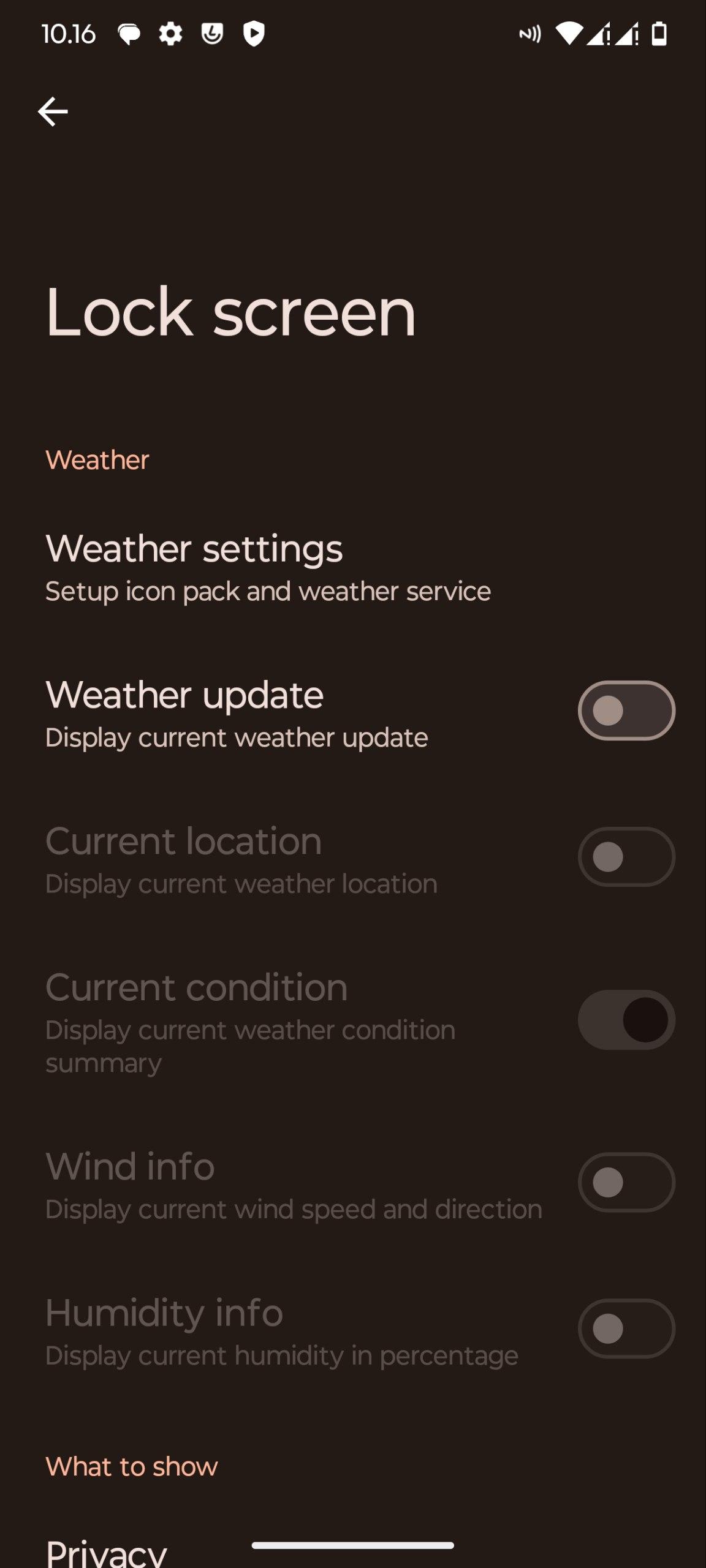Open Weather settings

[x=267, y=567]
